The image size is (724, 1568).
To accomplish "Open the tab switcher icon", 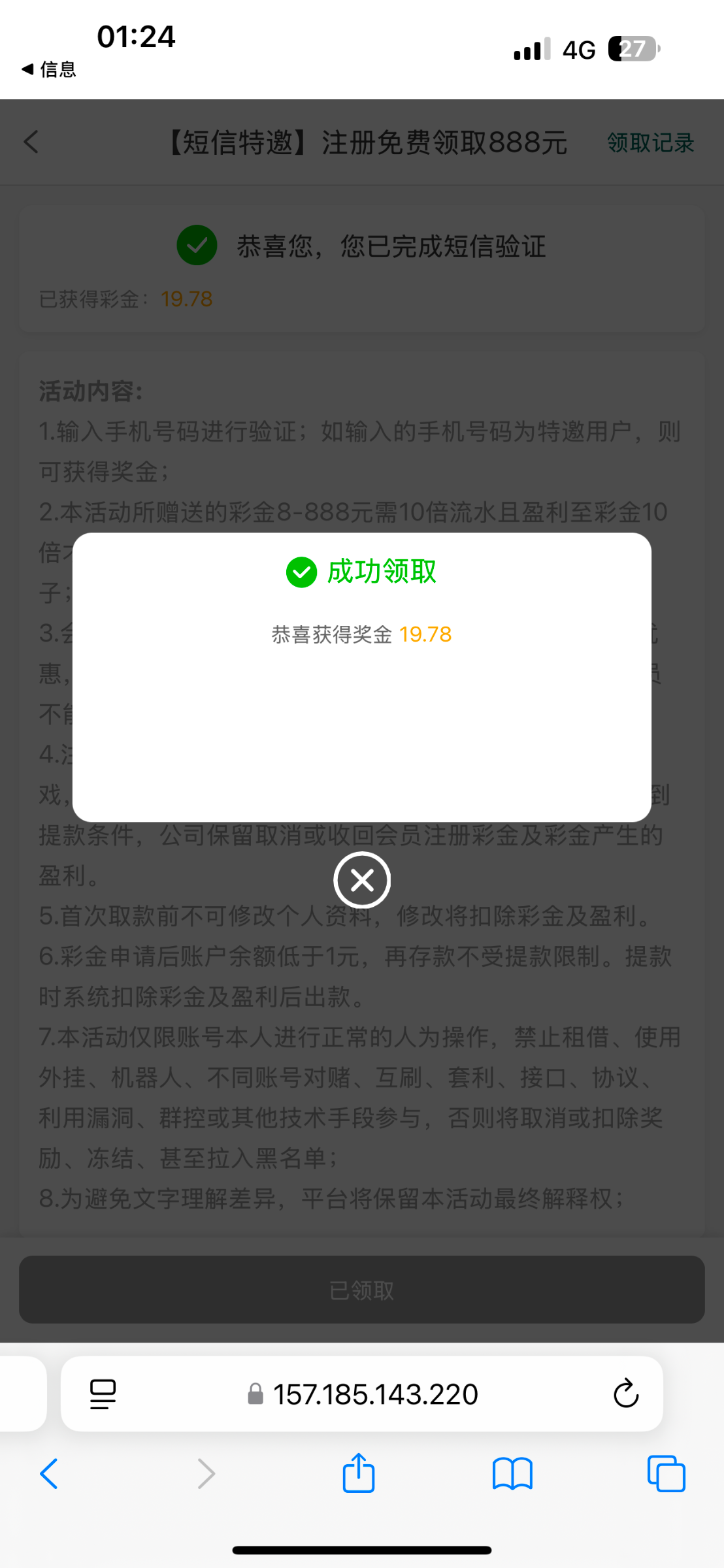I will pyautogui.click(x=666, y=1473).
